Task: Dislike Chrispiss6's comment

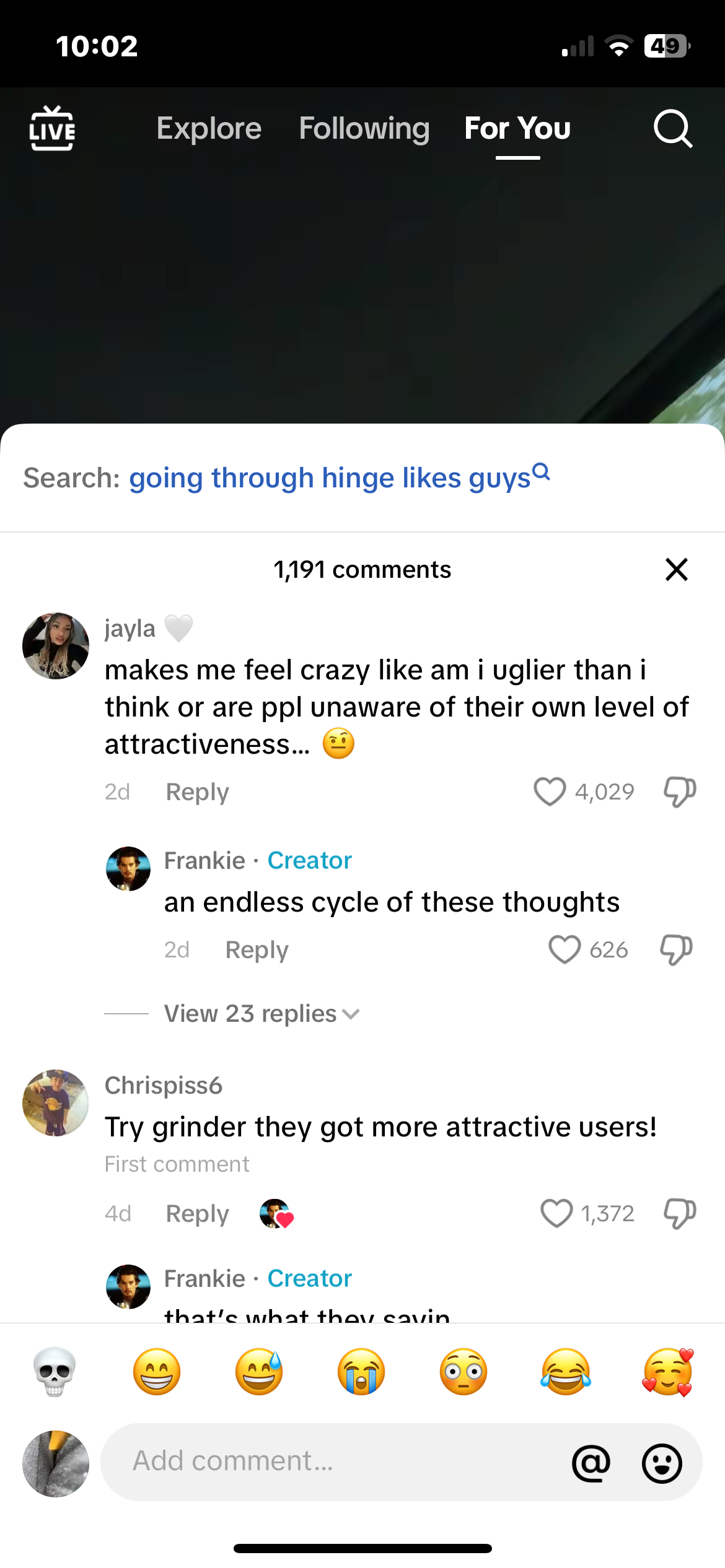Action: (680, 1213)
